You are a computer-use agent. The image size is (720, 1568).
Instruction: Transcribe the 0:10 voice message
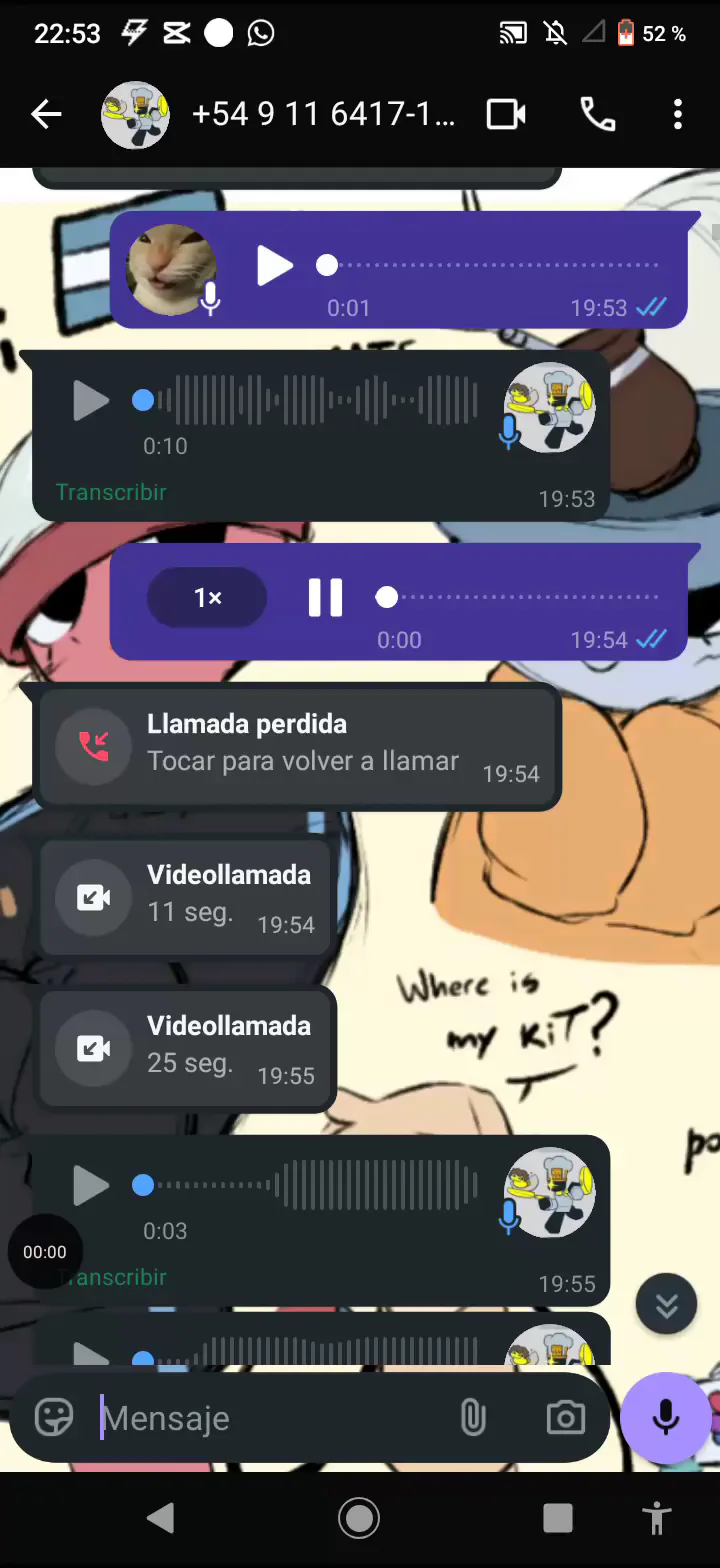click(111, 492)
